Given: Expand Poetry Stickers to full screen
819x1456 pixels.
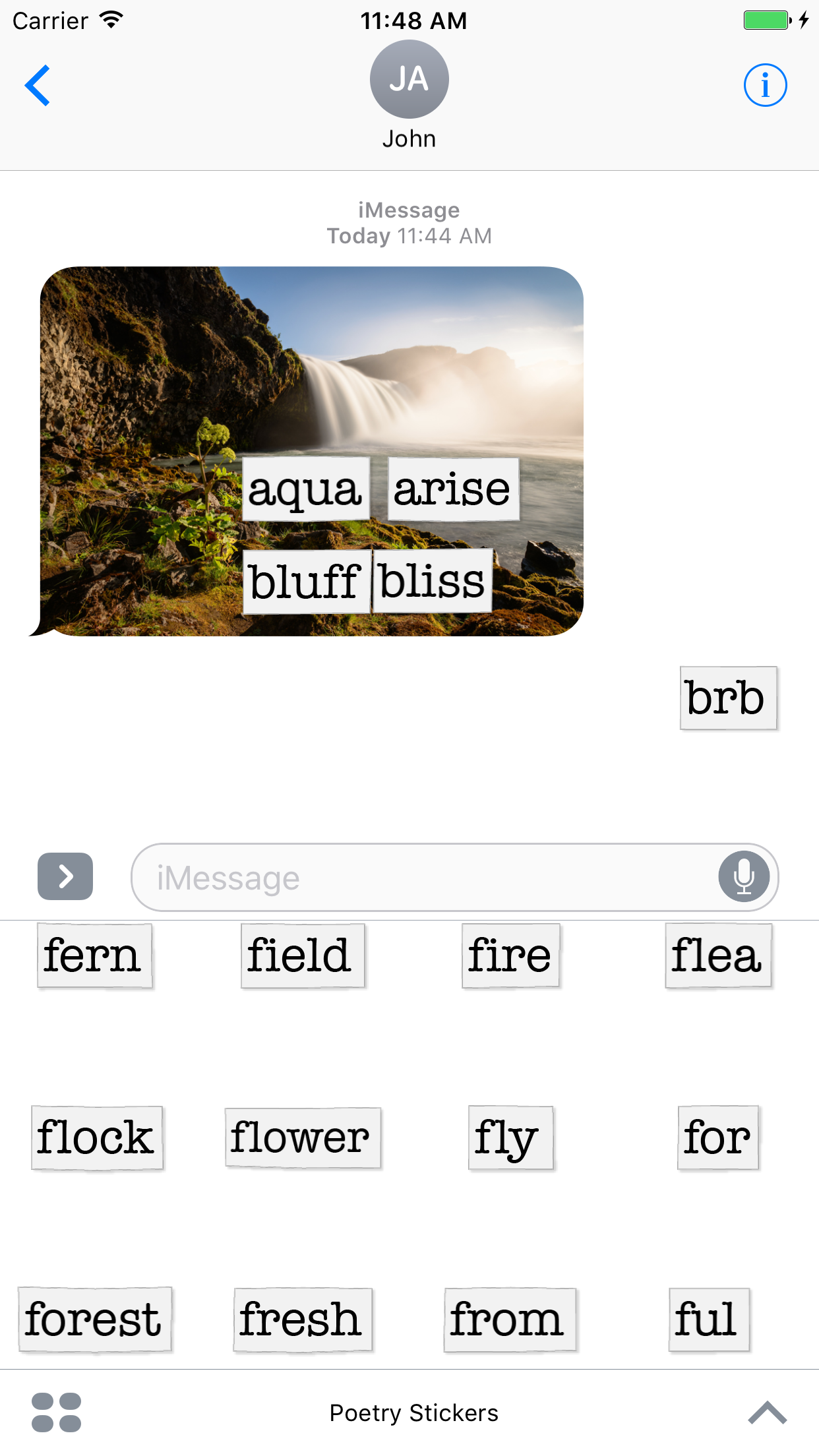Looking at the screenshot, I should [768, 1412].
